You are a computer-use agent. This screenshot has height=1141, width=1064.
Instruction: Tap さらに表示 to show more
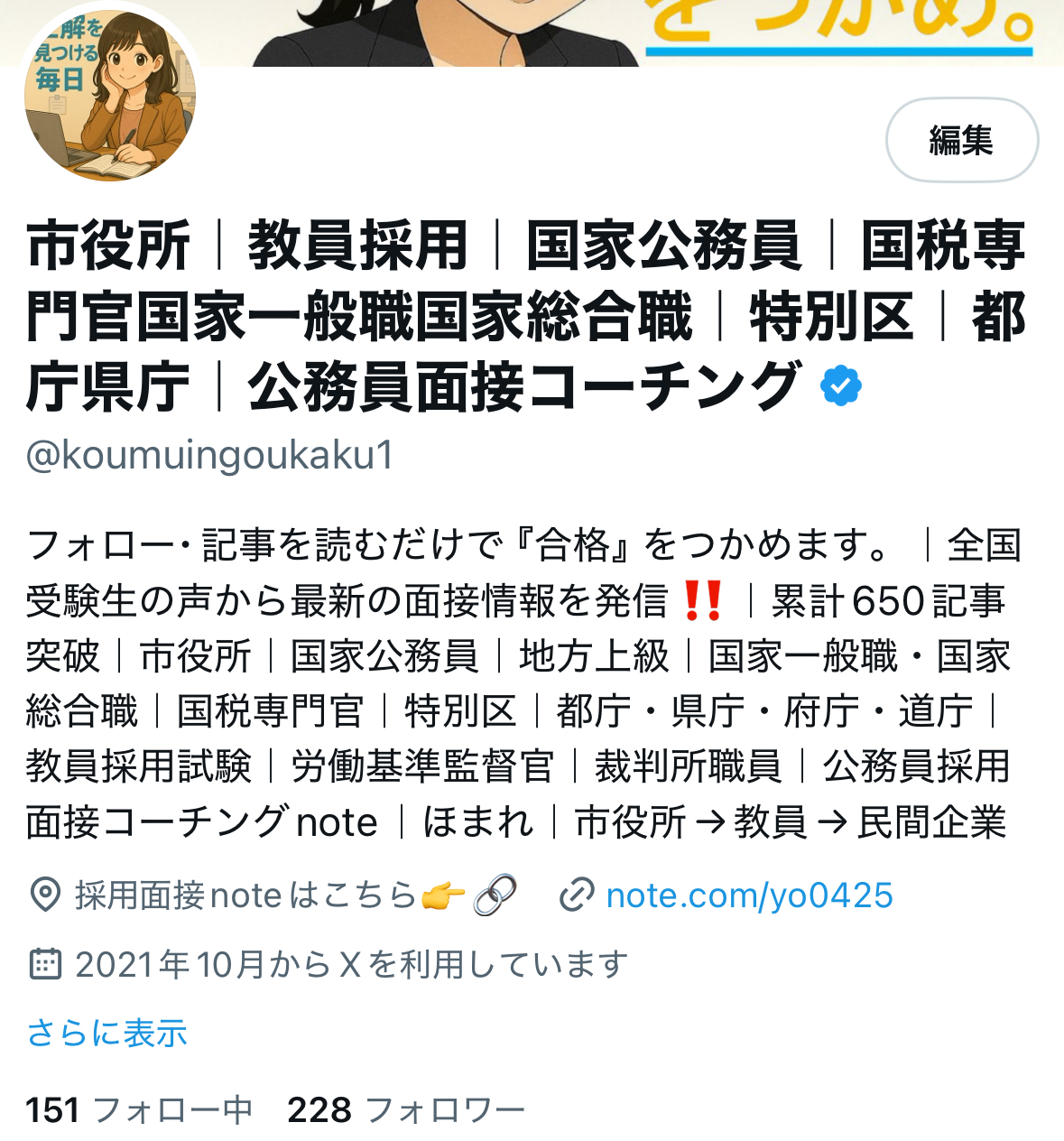(106, 1033)
